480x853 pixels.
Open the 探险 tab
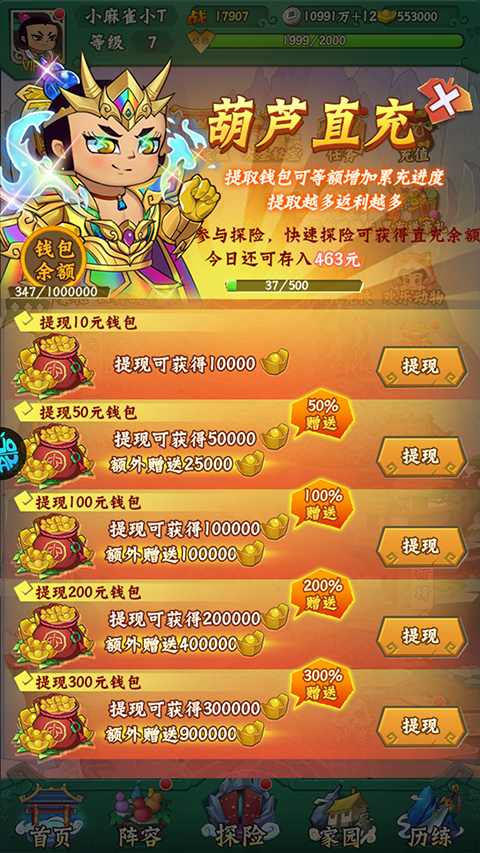[x=239, y=816]
